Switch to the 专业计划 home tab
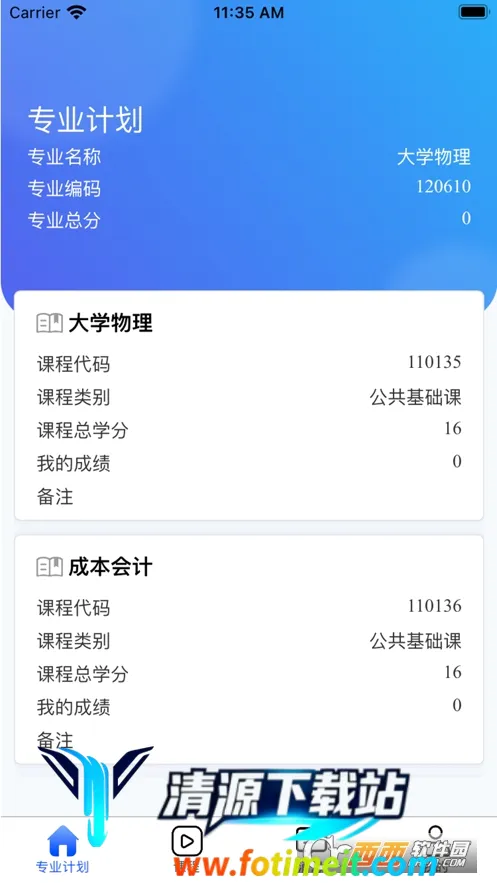The height and width of the screenshot is (883, 497). [62, 849]
